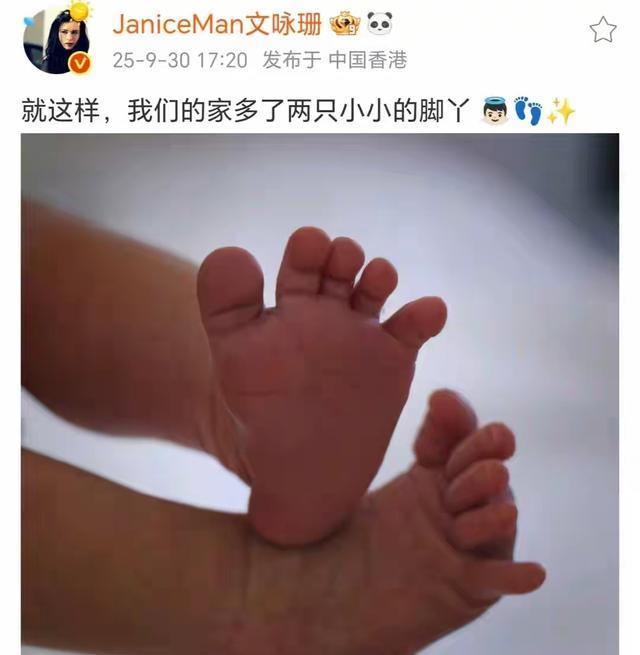Screen dimensions: 640x655
Task: Open the baby feet photo full screen
Action: tap(320, 393)
